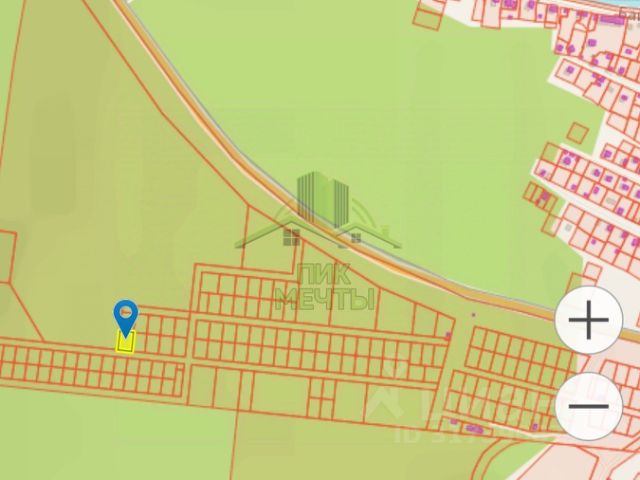Image resolution: width=640 pixels, height=480 pixels.
Task: Tap the blue location pin marker
Action: click(x=125, y=317)
